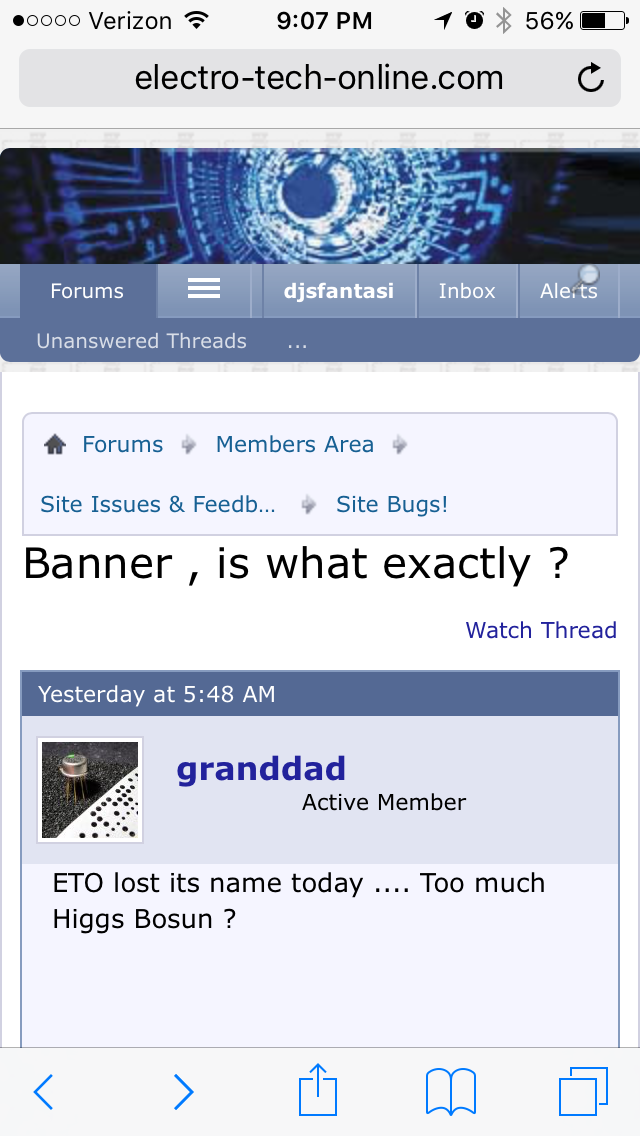Open the Inbox tab
This screenshot has width=640, height=1136.
click(x=467, y=291)
